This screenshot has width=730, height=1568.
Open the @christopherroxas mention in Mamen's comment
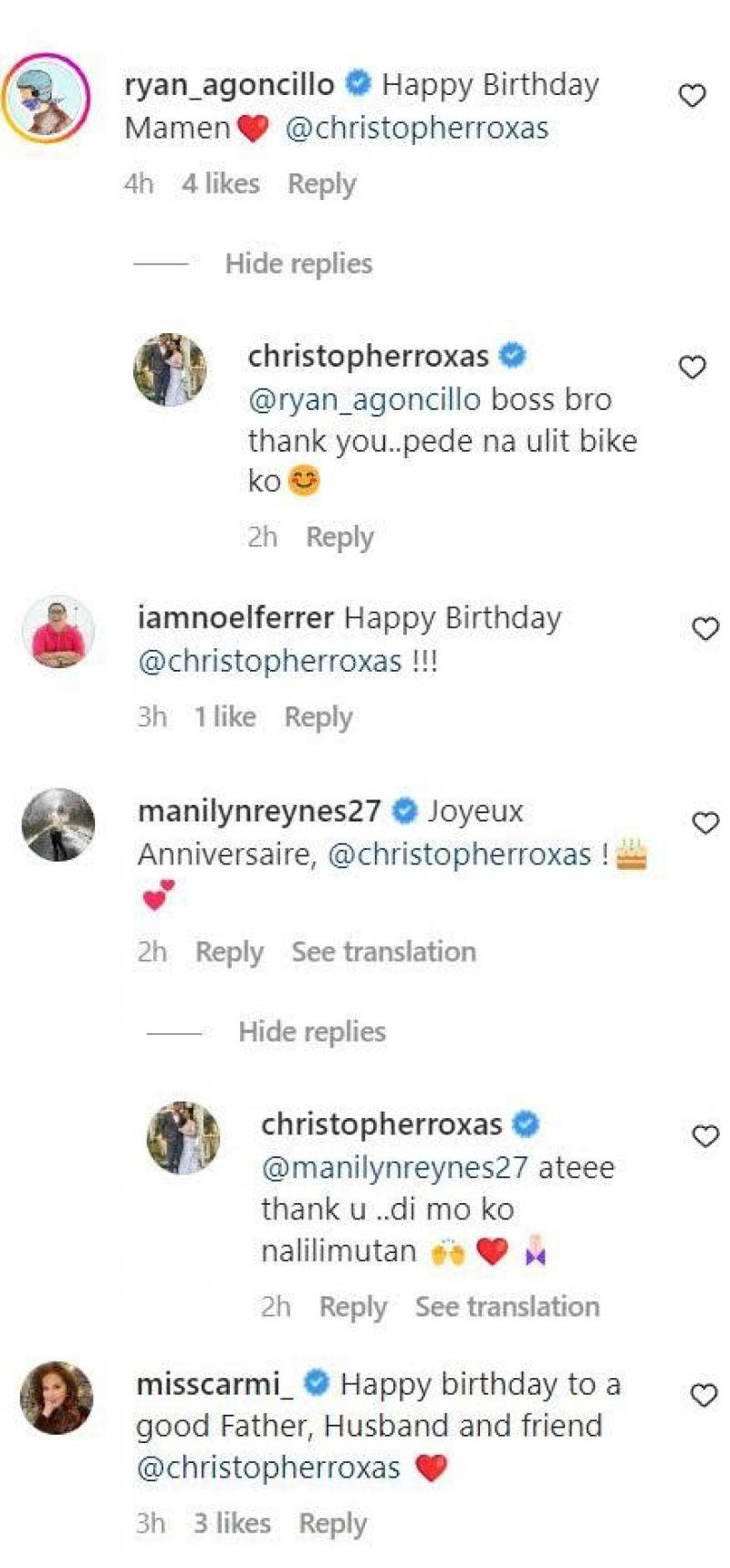tap(420, 128)
